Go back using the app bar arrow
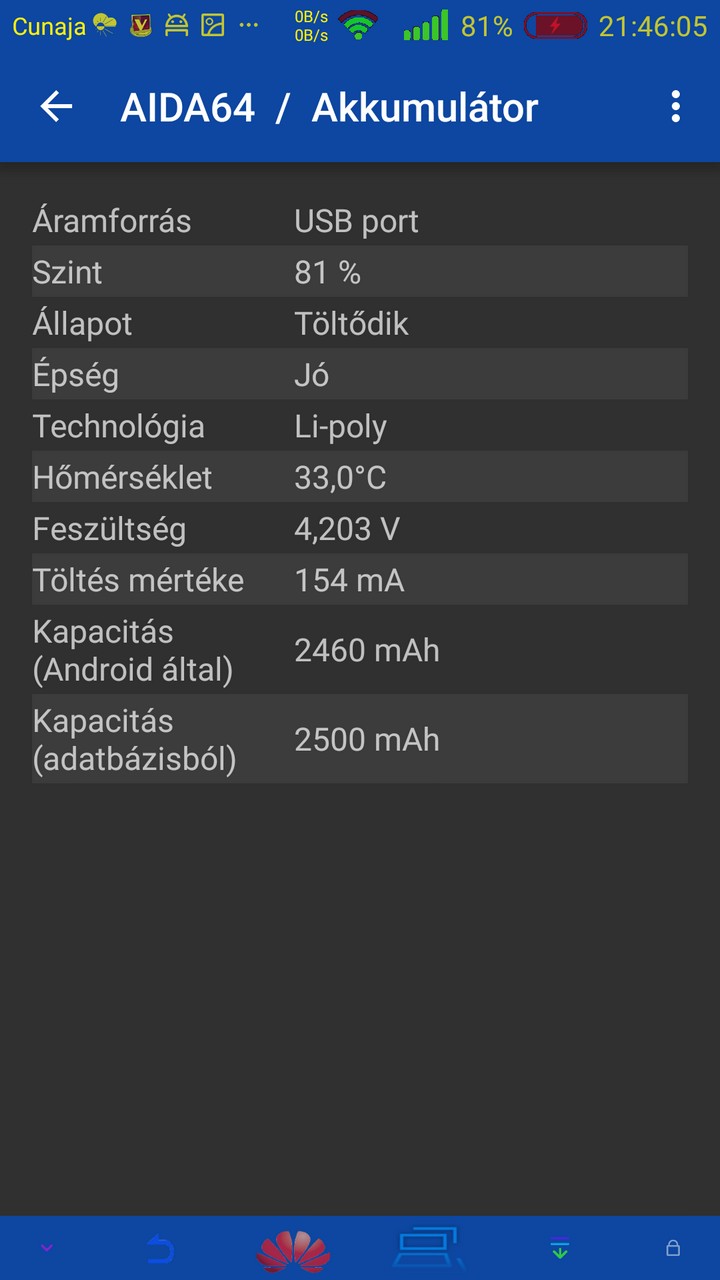The height and width of the screenshot is (1280, 720). [x=57, y=107]
